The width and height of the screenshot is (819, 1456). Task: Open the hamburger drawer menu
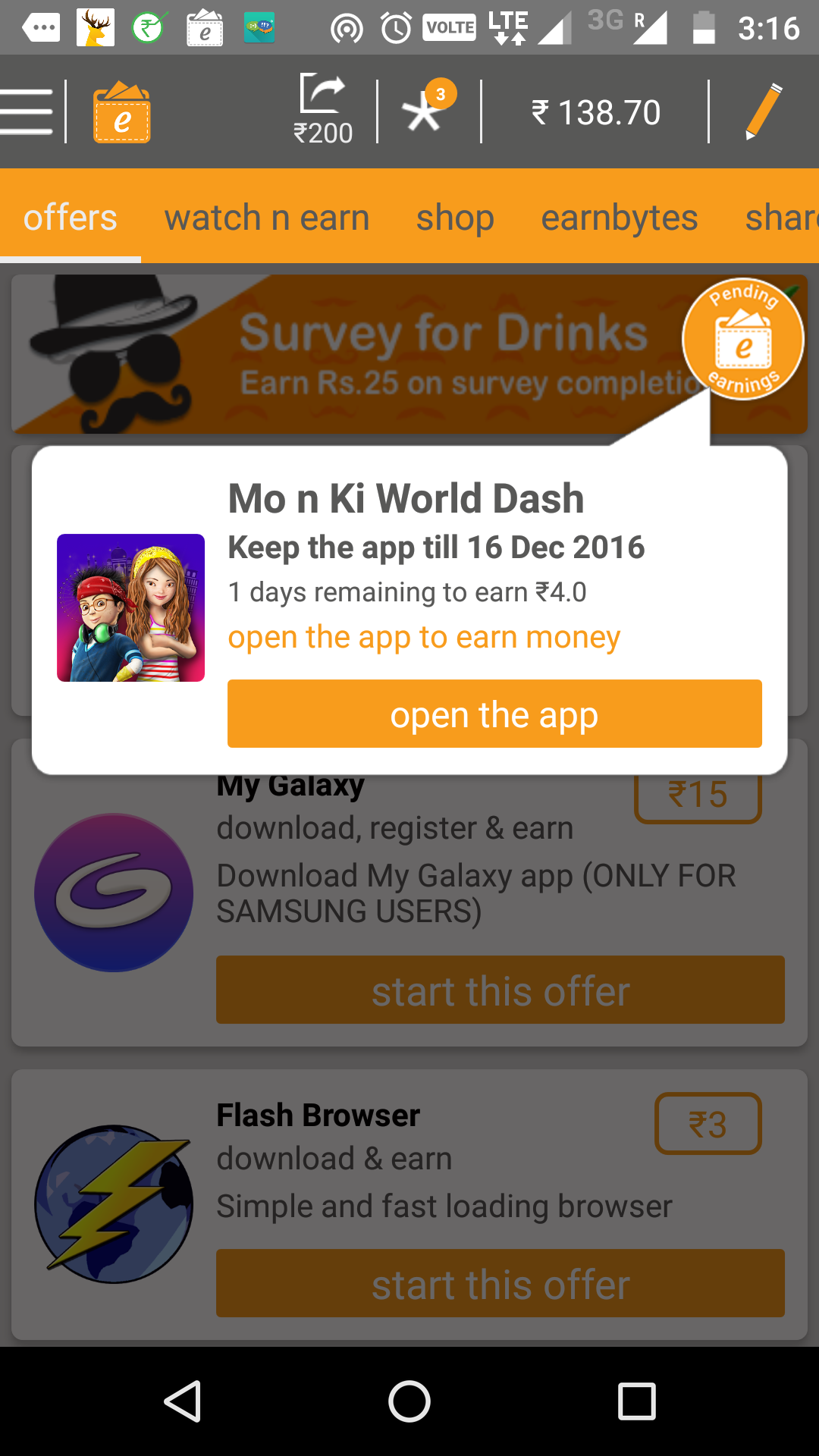pyautogui.click(x=27, y=111)
